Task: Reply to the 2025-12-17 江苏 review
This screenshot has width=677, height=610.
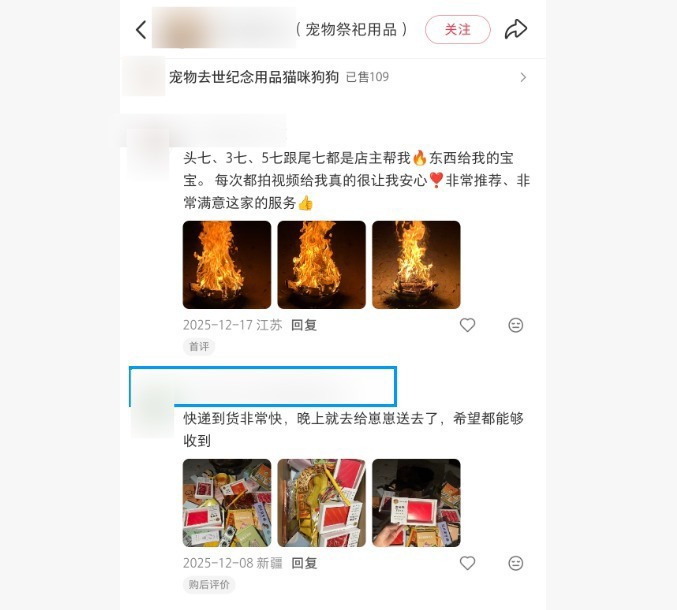Action: [304, 325]
